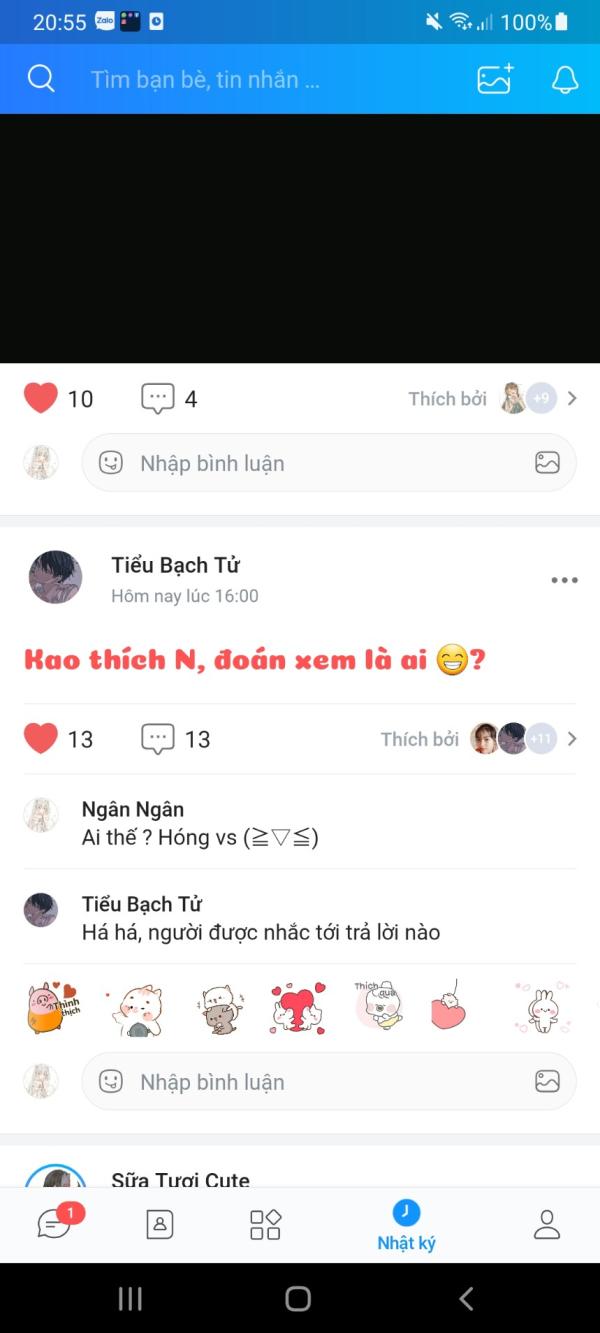
Task: Attach an image to comment on Tiểu Bạch Tử's post
Action: coord(547,1081)
